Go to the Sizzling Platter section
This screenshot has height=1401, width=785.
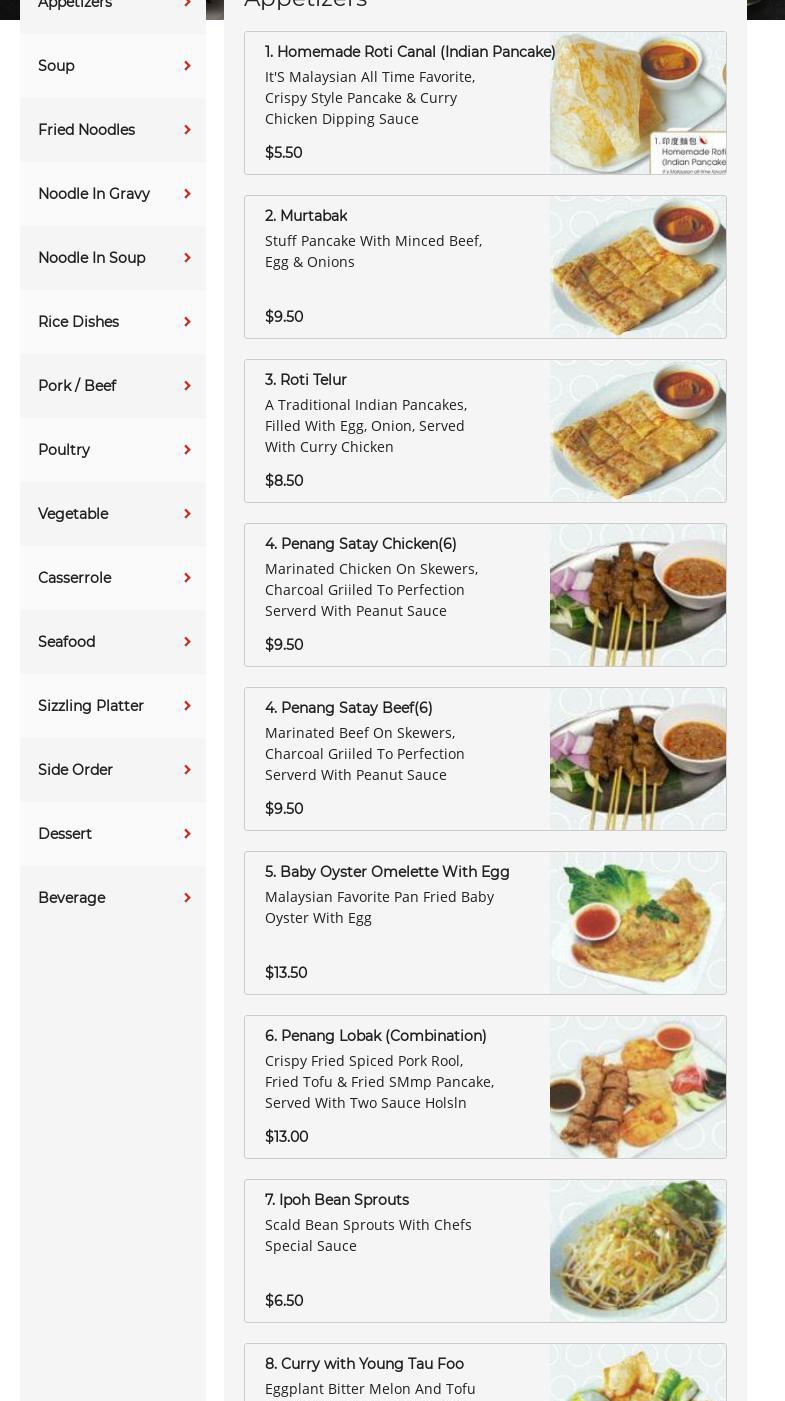[113, 706]
